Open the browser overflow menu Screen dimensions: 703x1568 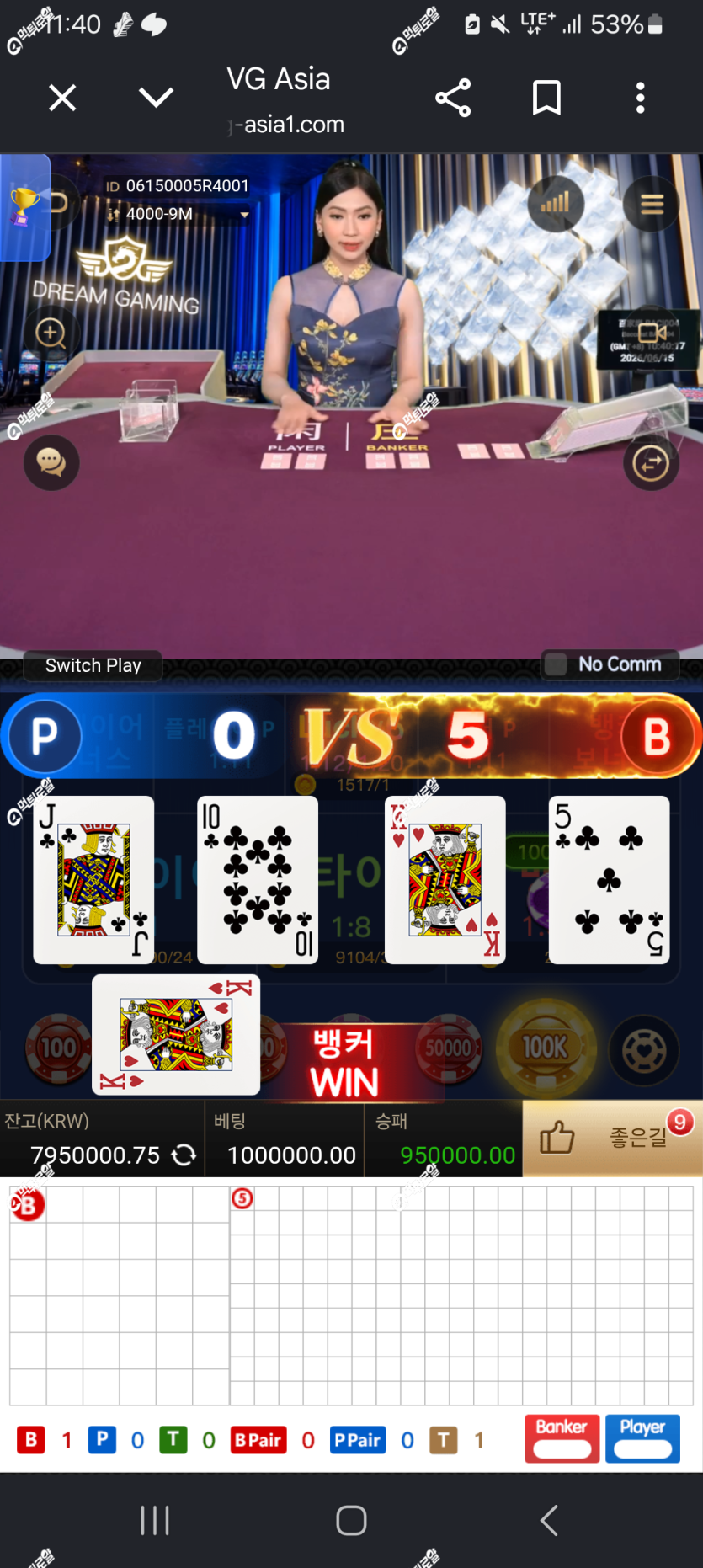pyautogui.click(x=641, y=99)
